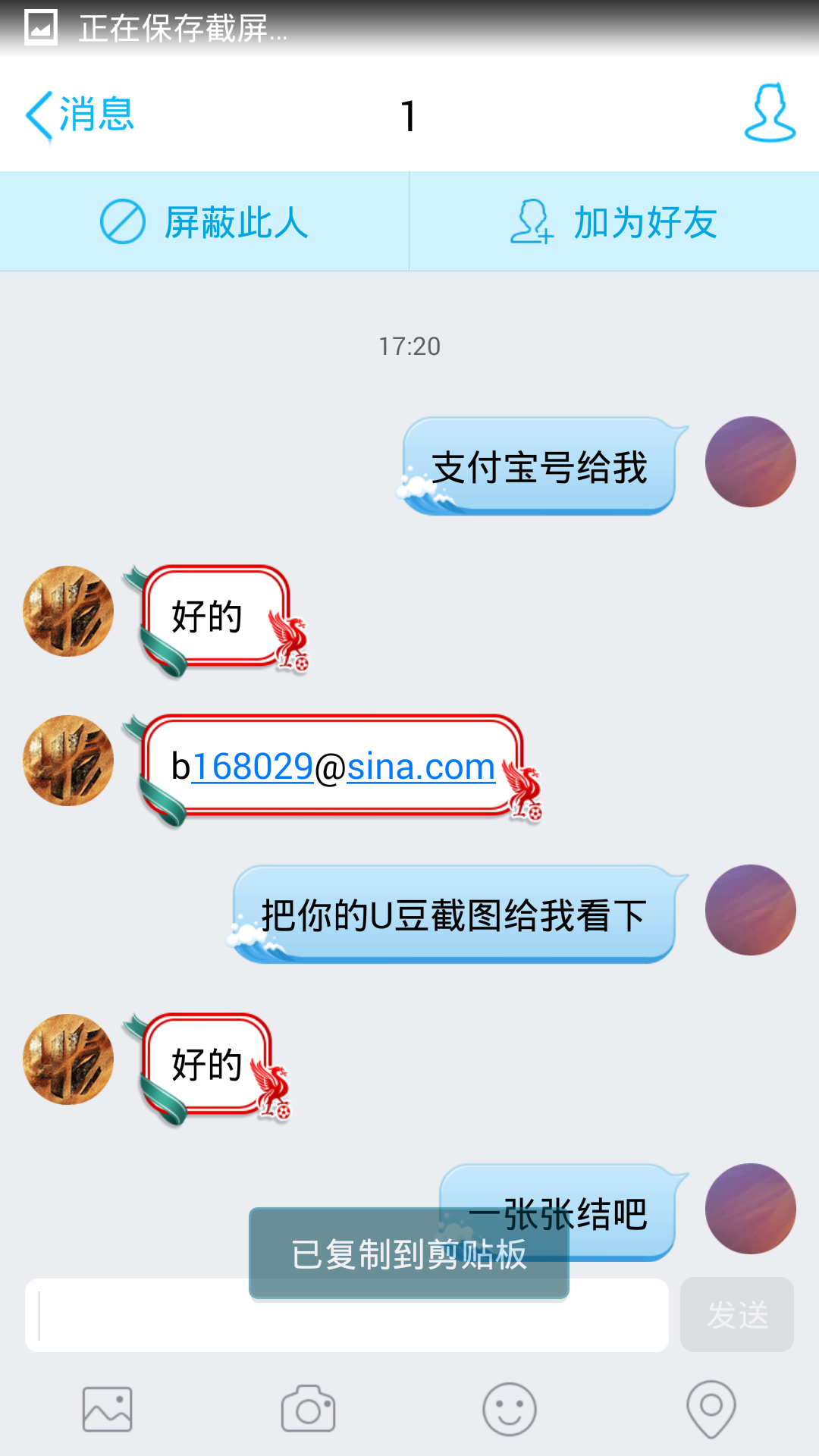This screenshot has height=1456, width=819.
Task: Share a location with the pin icon
Action: (711, 1410)
